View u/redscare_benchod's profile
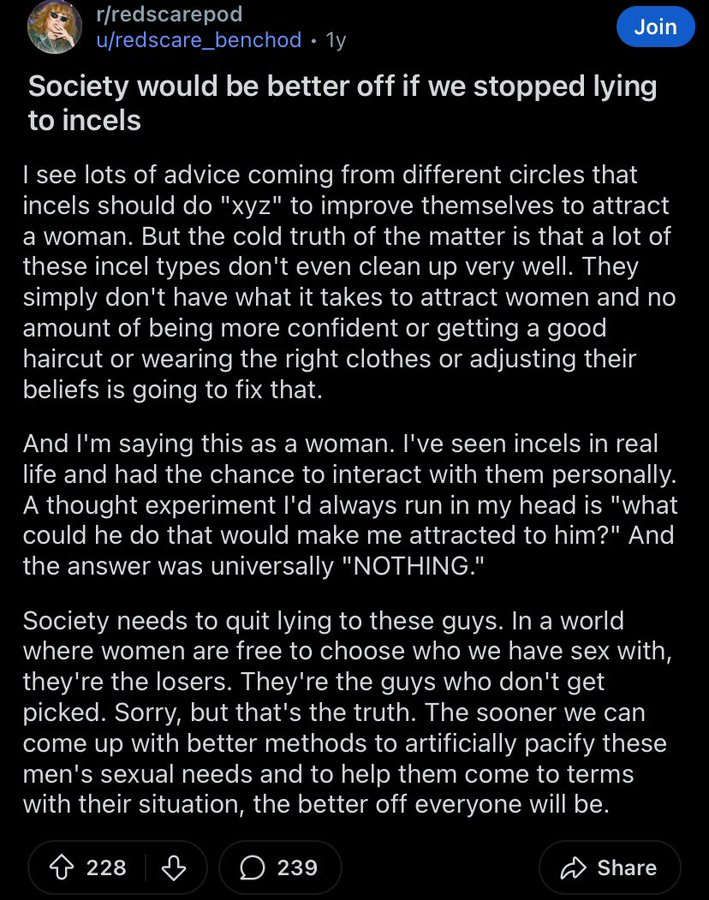 (198, 40)
